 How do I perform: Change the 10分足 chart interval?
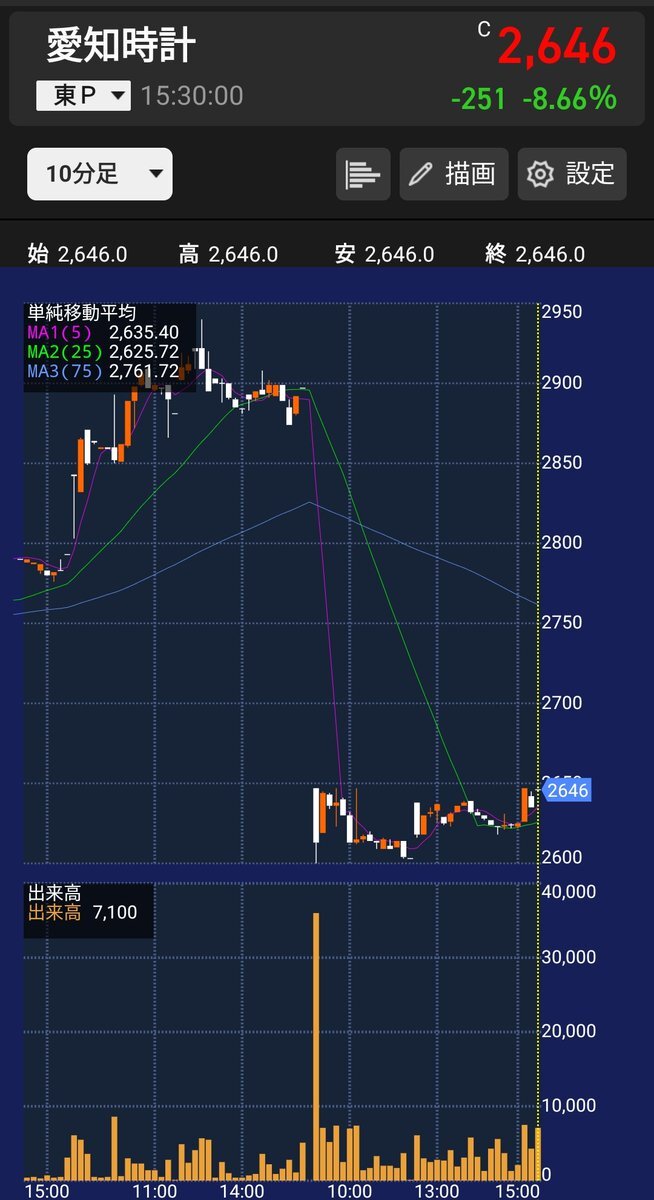click(x=100, y=174)
